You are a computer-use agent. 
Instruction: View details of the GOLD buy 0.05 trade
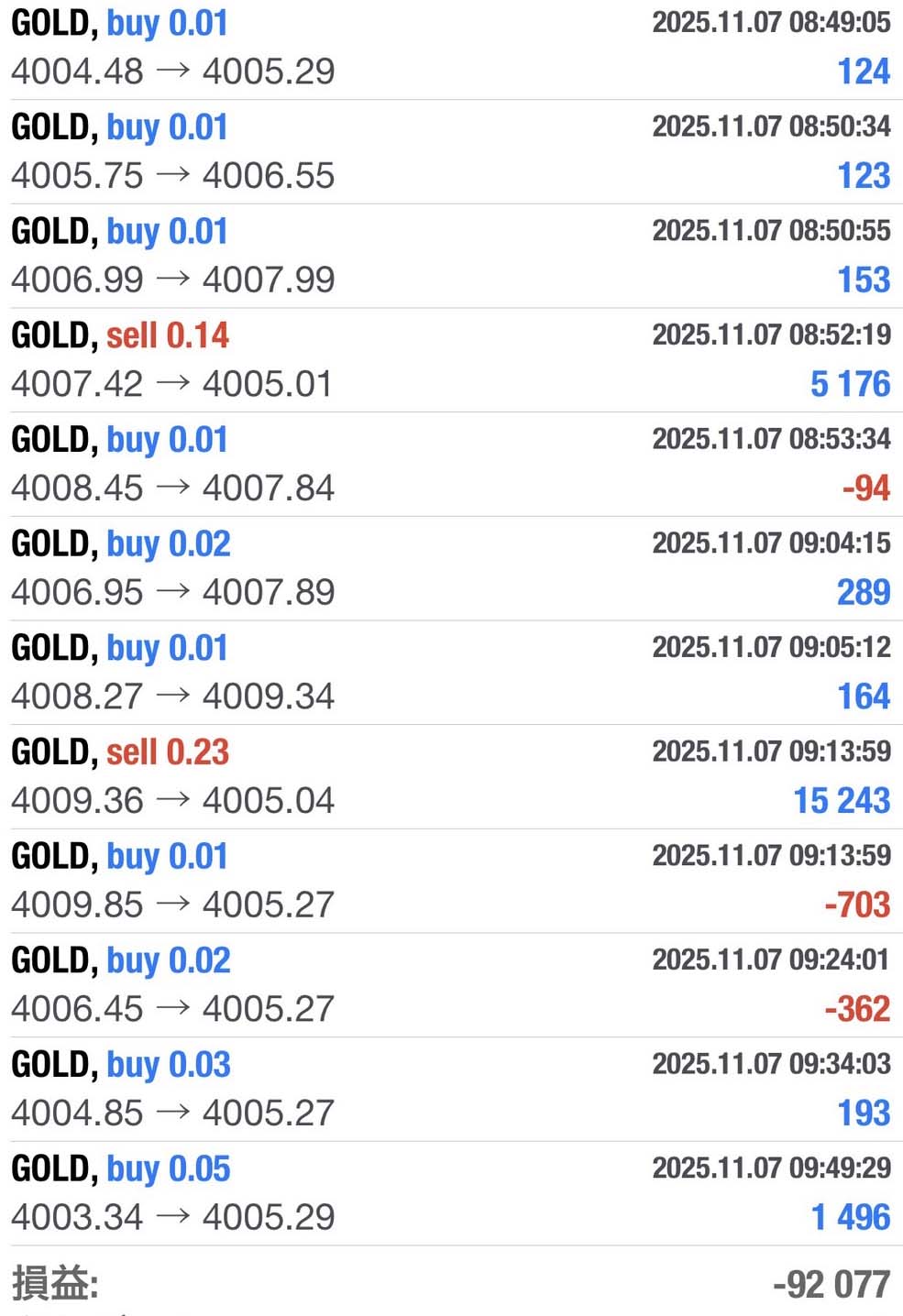451,1193
